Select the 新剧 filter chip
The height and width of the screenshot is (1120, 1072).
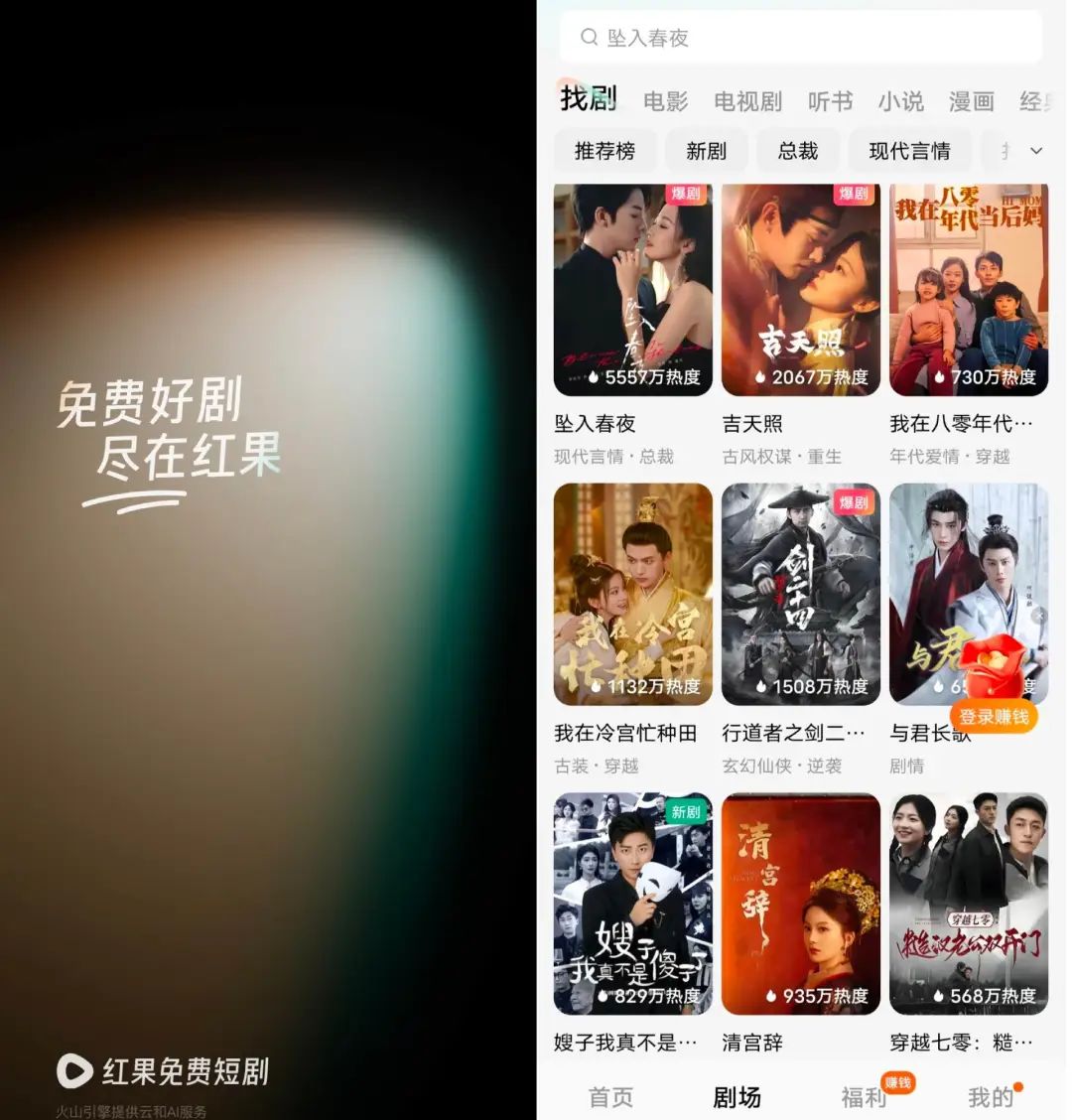[706, 151]
